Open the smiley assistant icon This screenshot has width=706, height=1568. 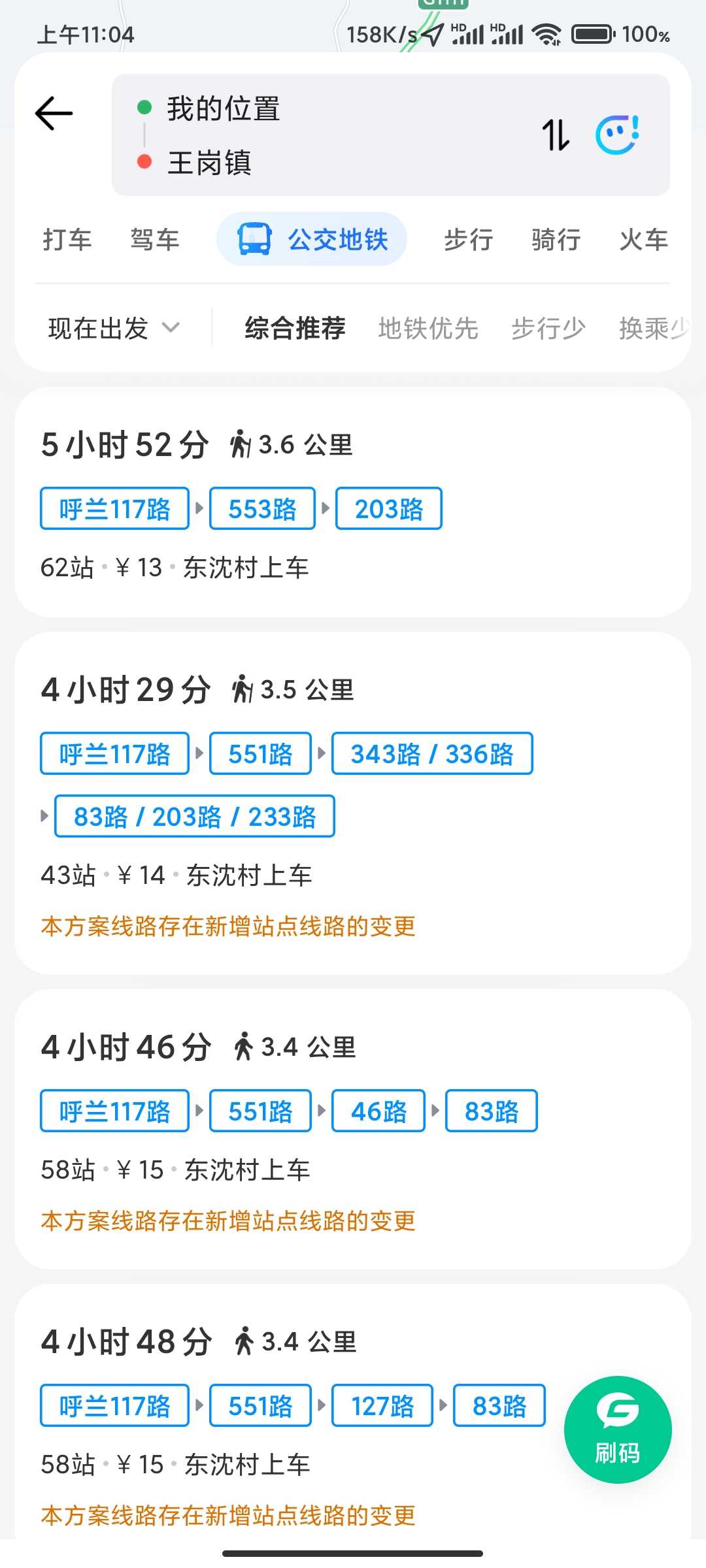coord(617,135)
